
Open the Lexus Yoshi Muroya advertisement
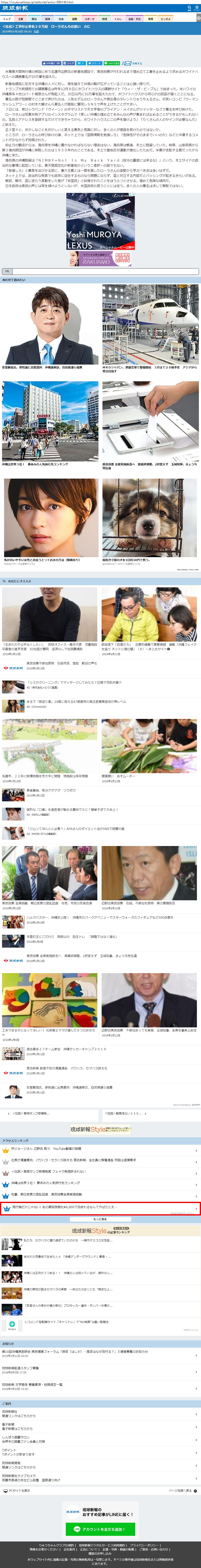click(100, 222)
